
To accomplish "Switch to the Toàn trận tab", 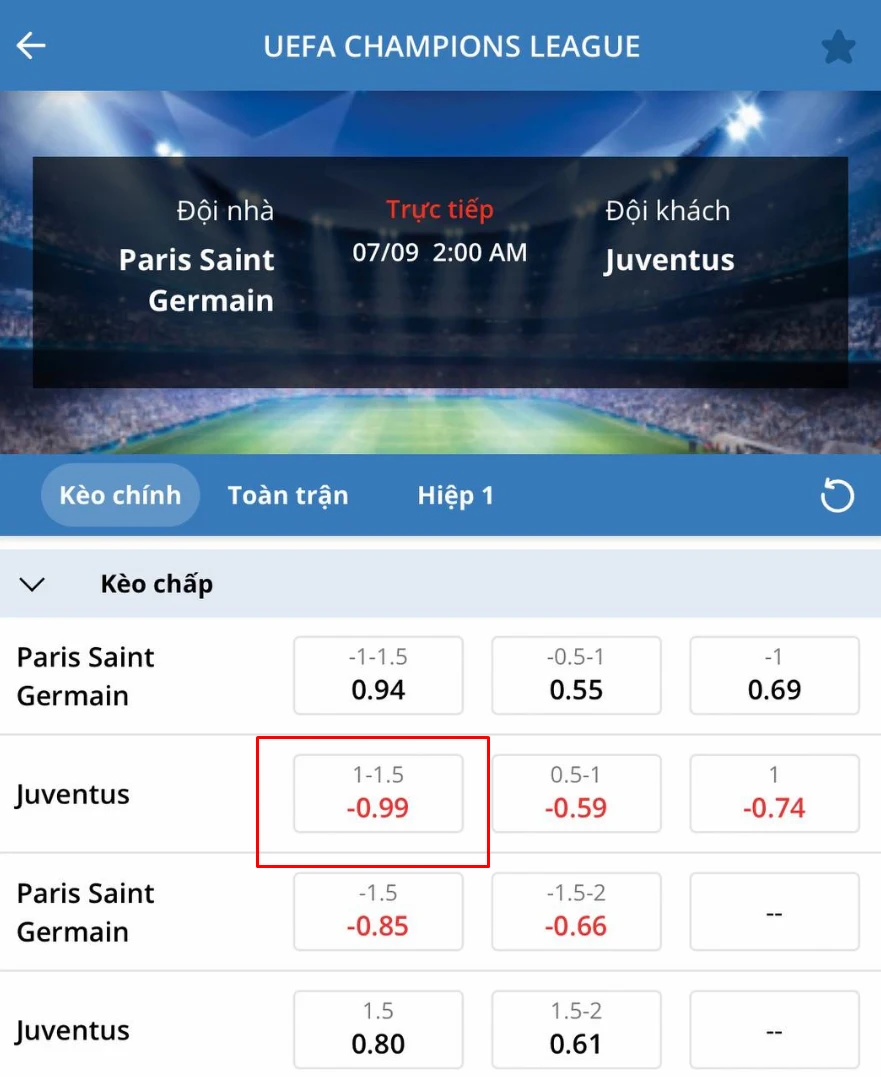I will 288,495.
